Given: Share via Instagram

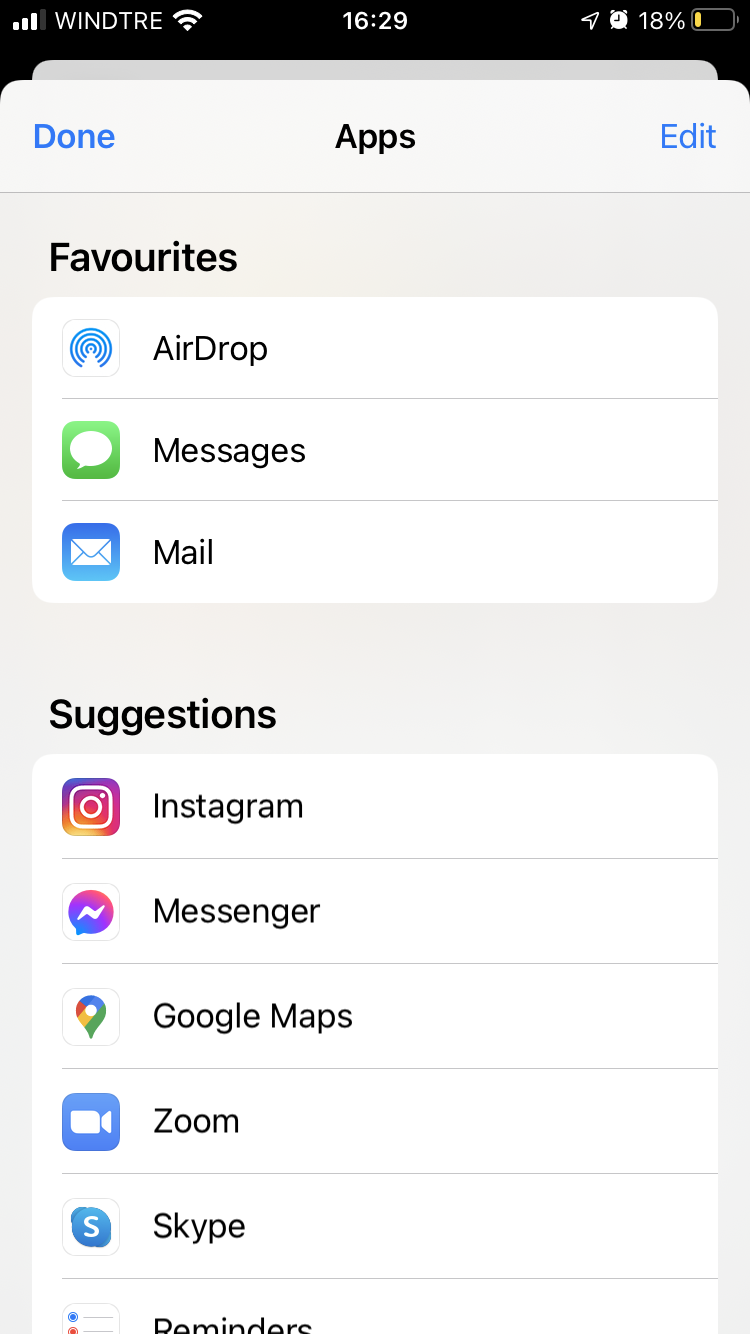Looking at the screenshot, I should [x=375, y=807].
